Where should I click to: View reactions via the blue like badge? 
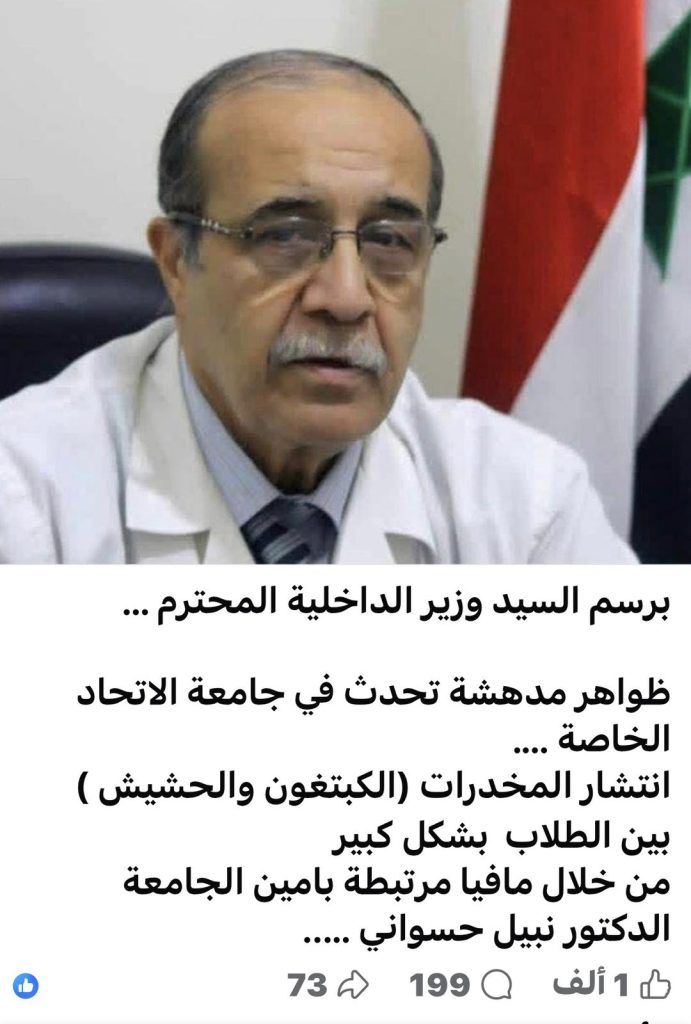point(26,985)
